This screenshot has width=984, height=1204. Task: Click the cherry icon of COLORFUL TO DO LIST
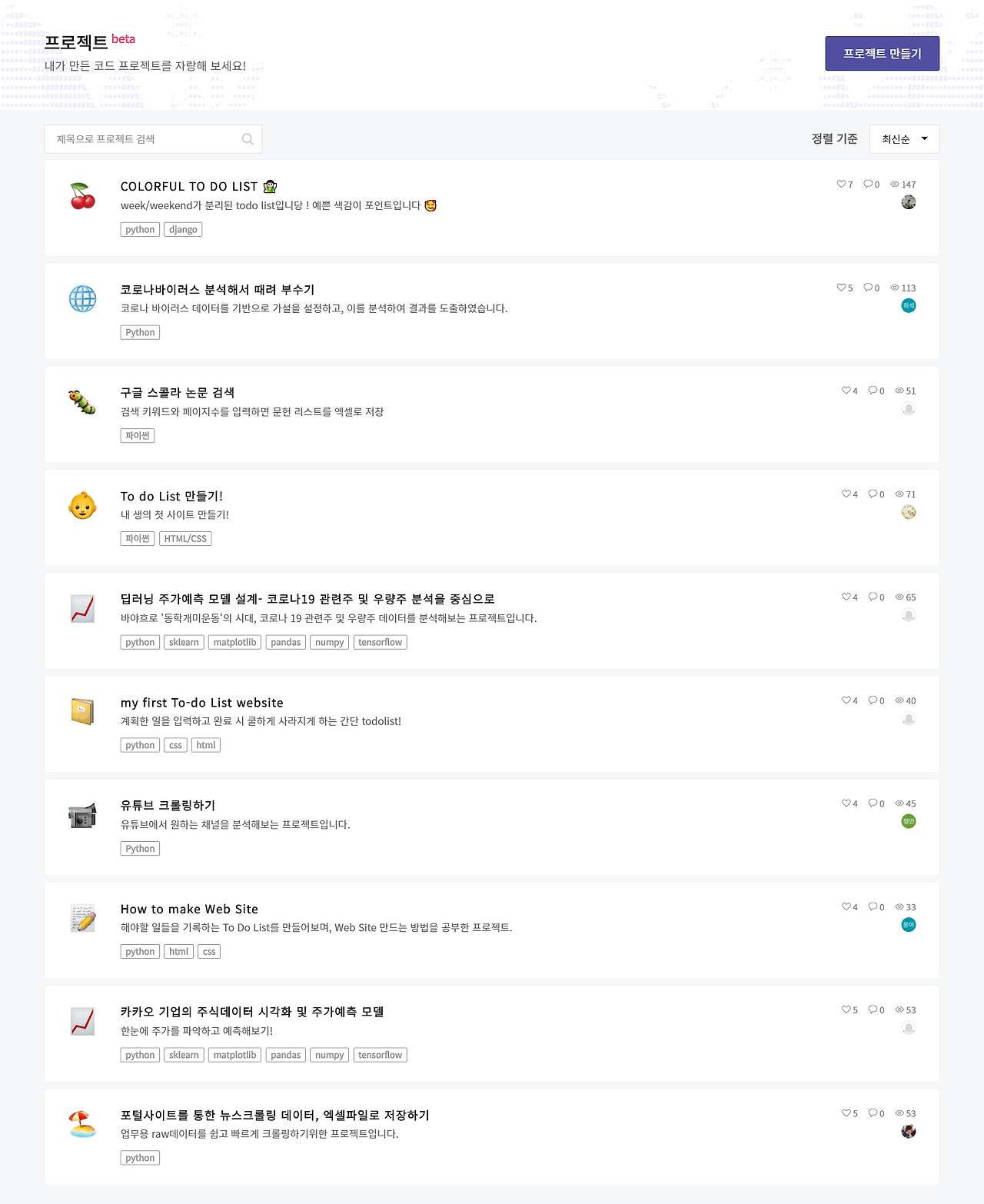coord(81,195)
